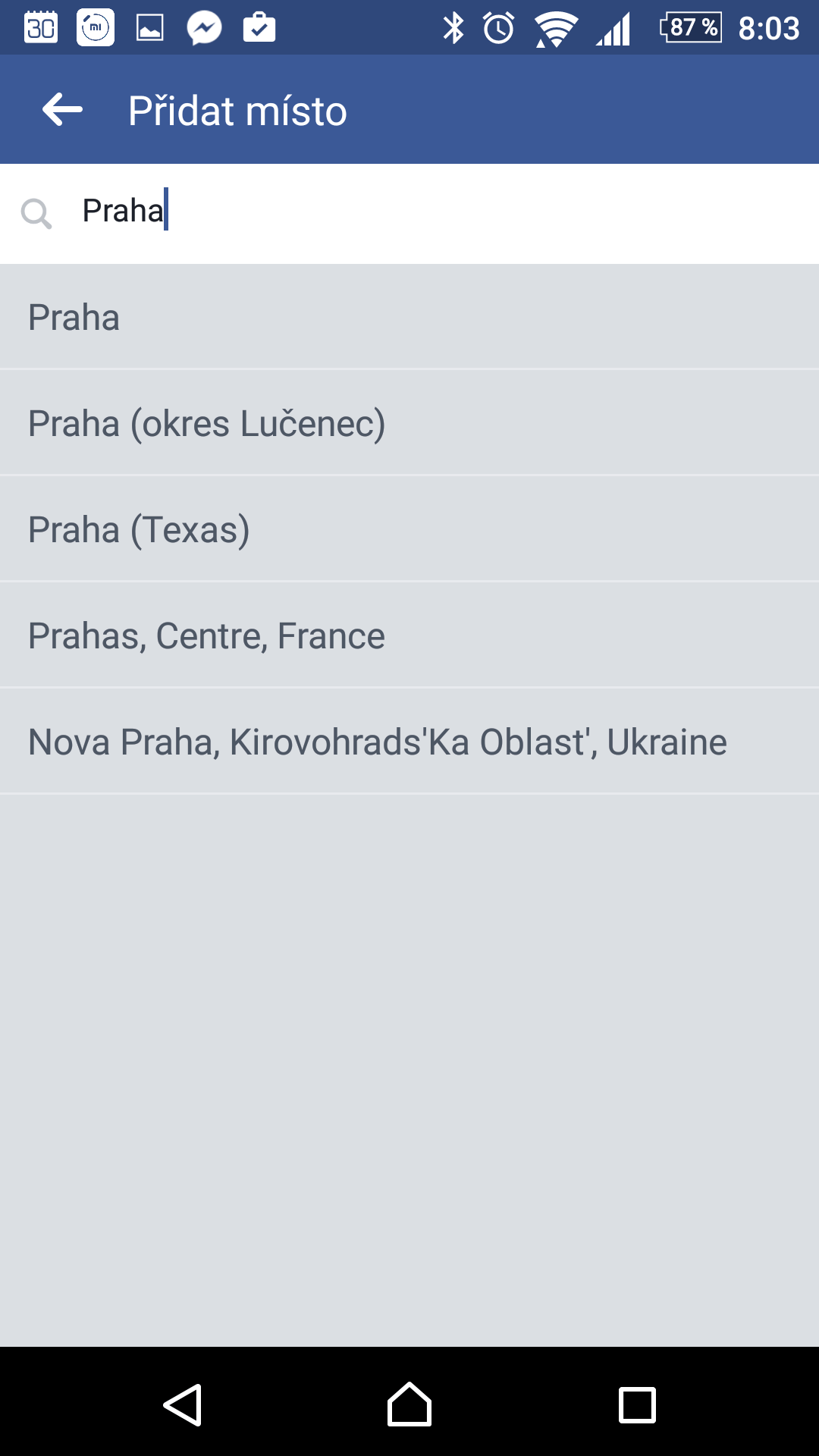Go back using the arrow by Přidat místo

point(62,110)
